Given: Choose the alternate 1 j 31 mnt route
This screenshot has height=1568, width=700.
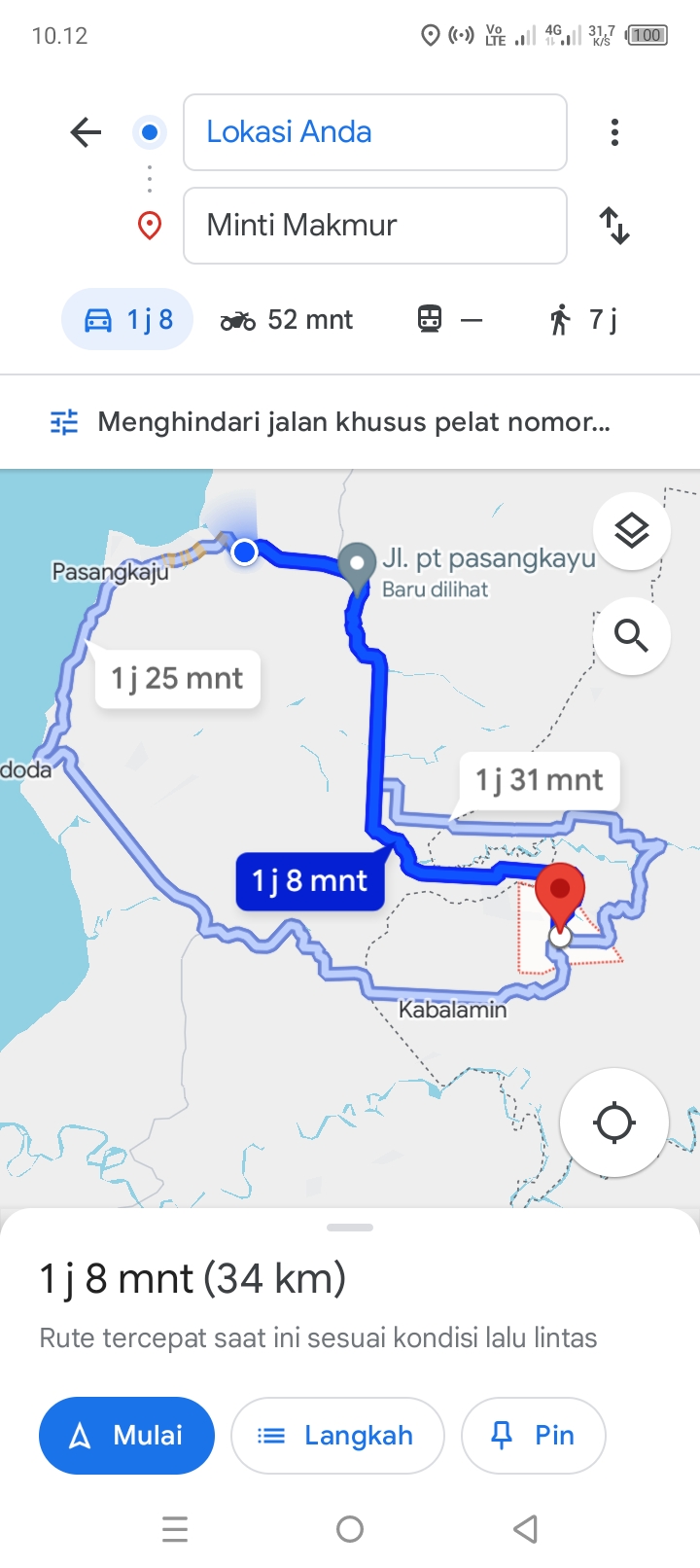Looking at the screenshot, I should coord(540,780).
